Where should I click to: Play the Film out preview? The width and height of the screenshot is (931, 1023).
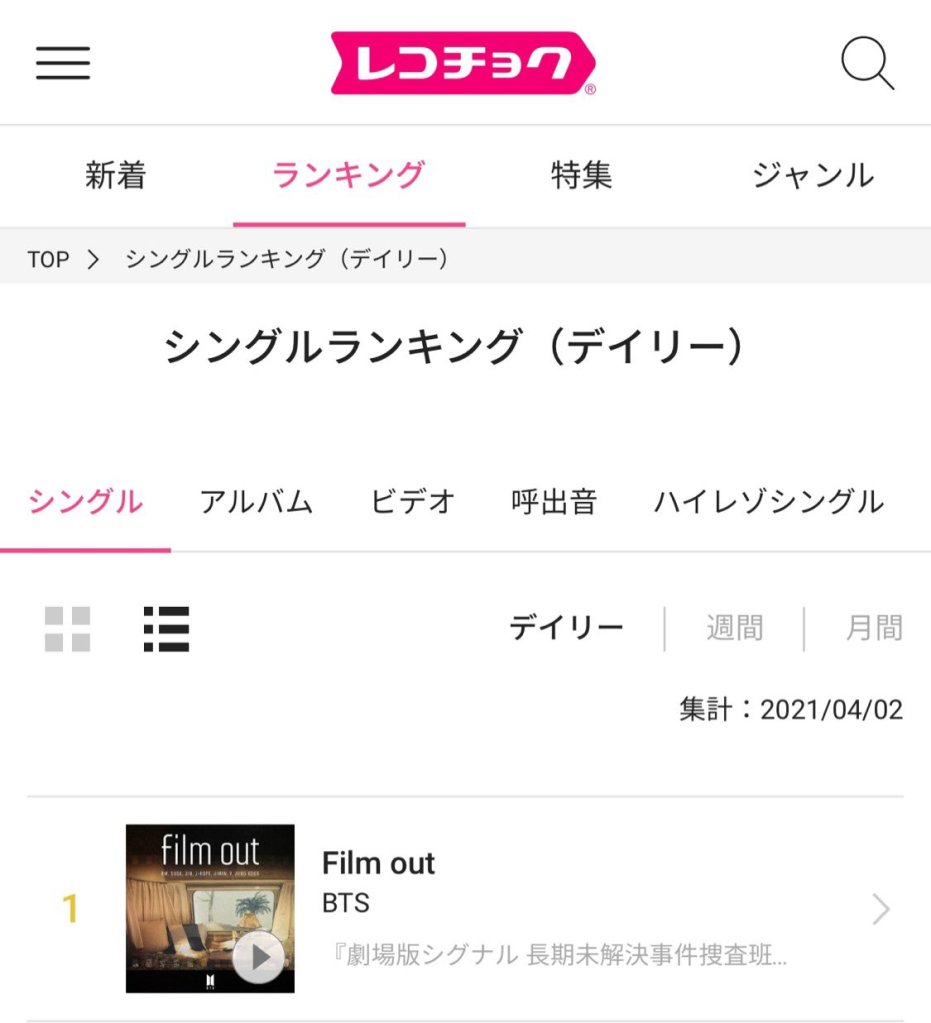(259, 957)
